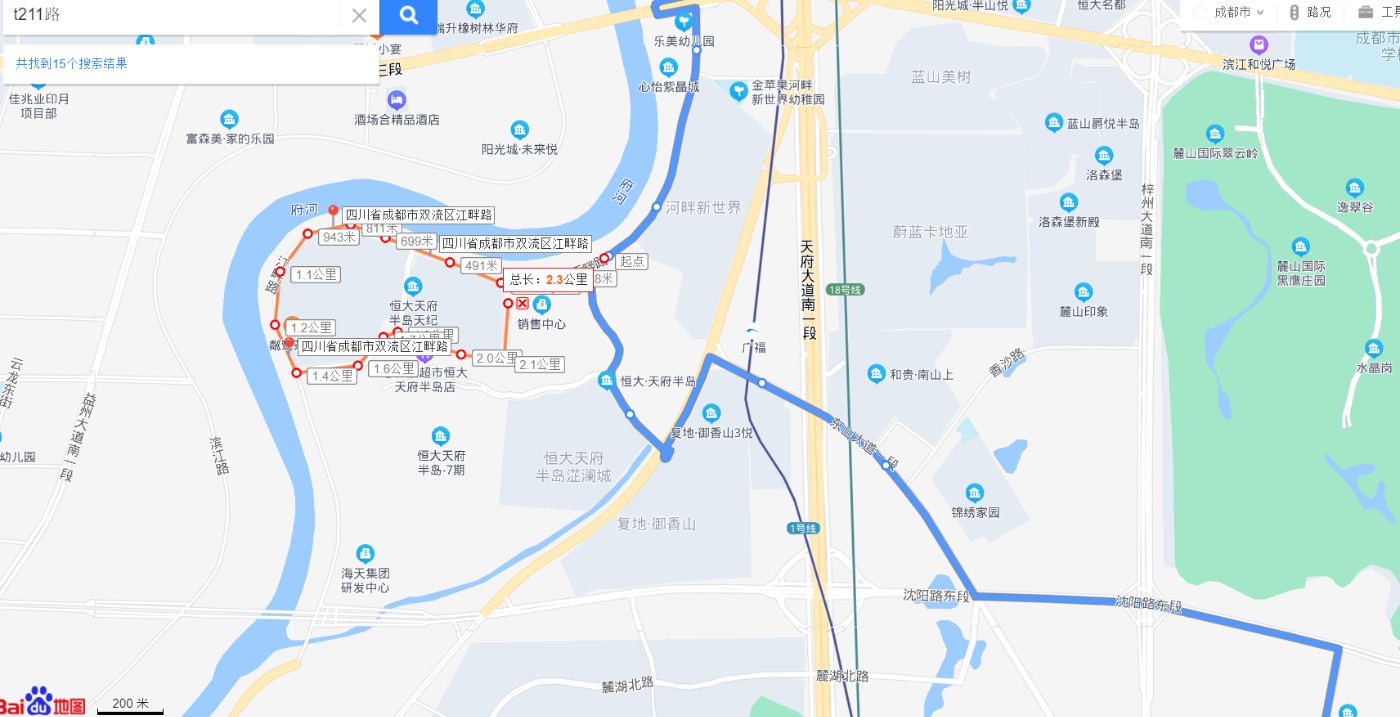Tap the 酒场合精品酒店 hotel marker
The image size is (1400, 717).
397,100
